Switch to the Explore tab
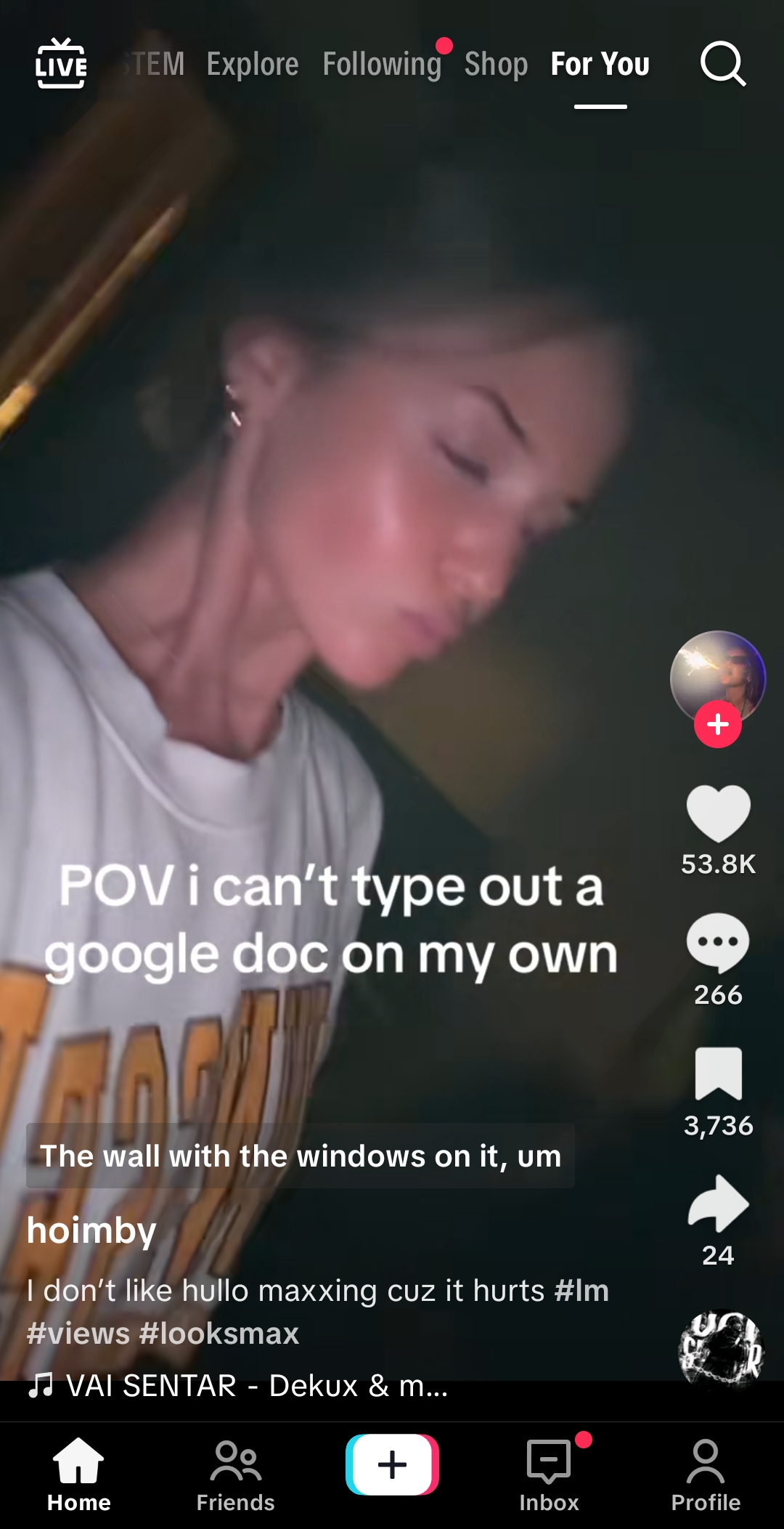Image resolution: width=784 pixels, height=1529 pixels. coord(252,64)
